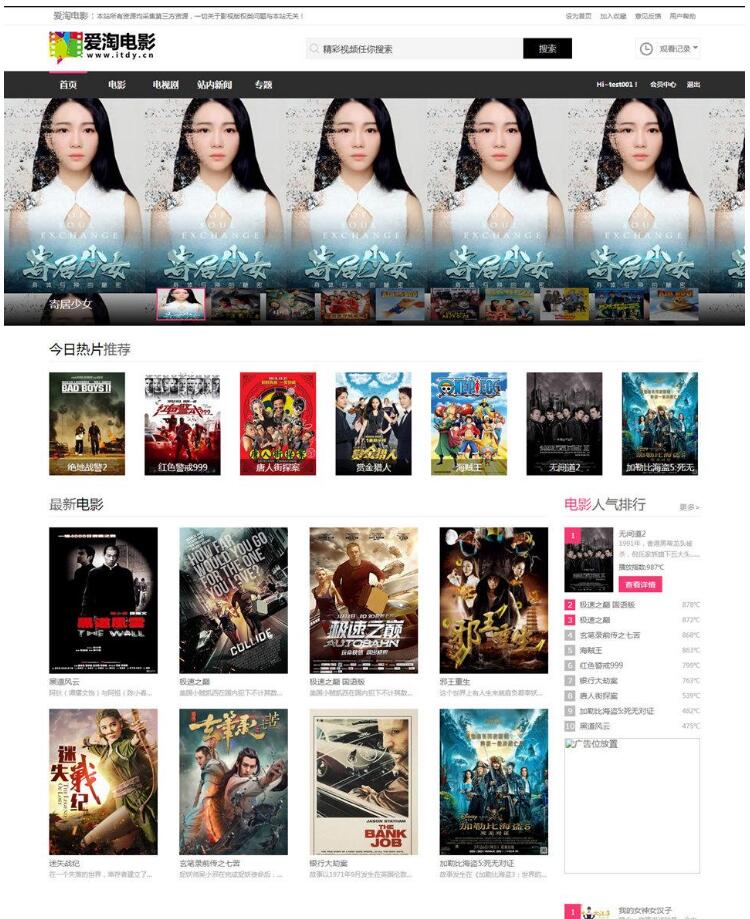The image size is (750, 919).
Task: Open the 意见反馈 link
Action: 648,16
